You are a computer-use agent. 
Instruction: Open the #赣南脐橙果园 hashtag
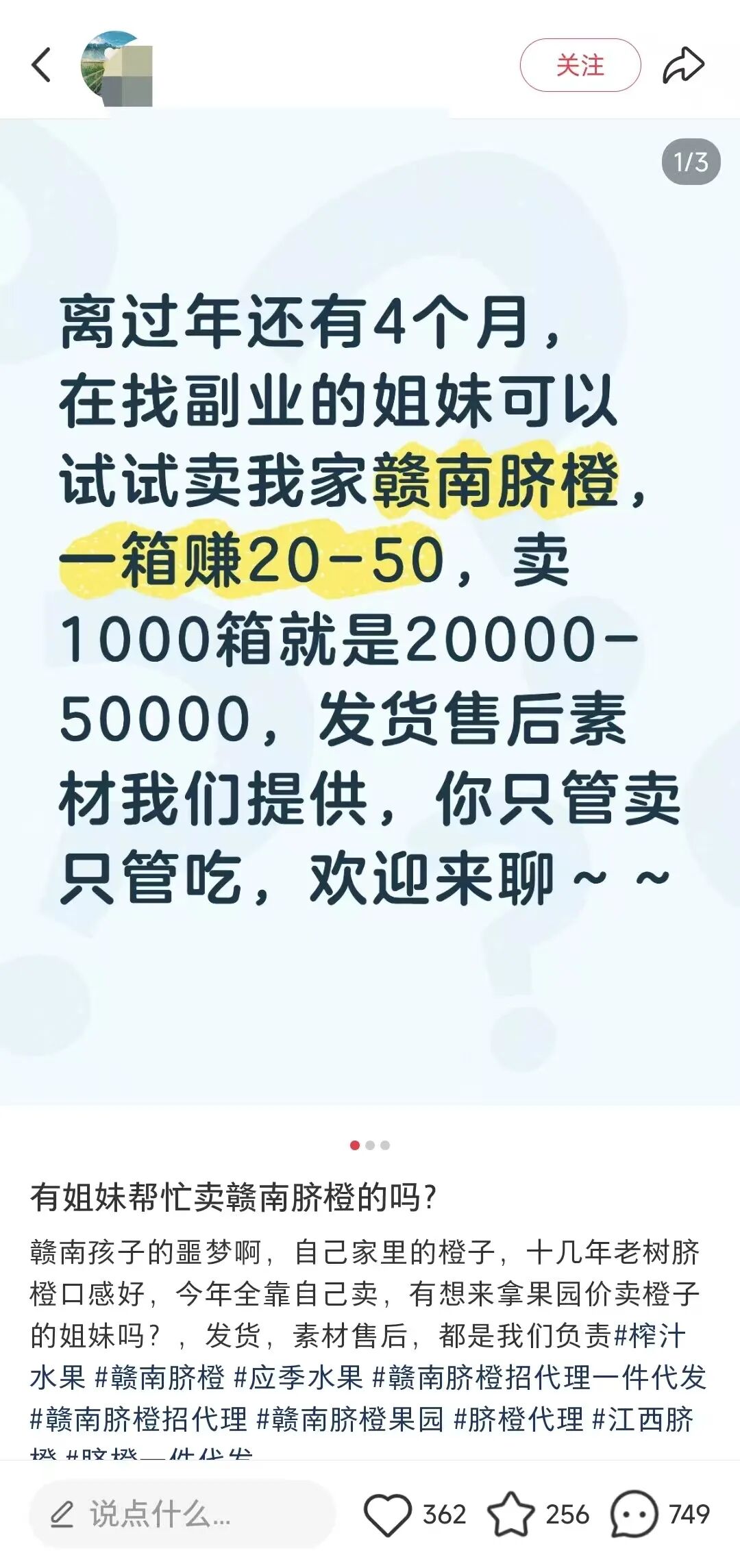pyautogui.click(x=350, y=1419)
